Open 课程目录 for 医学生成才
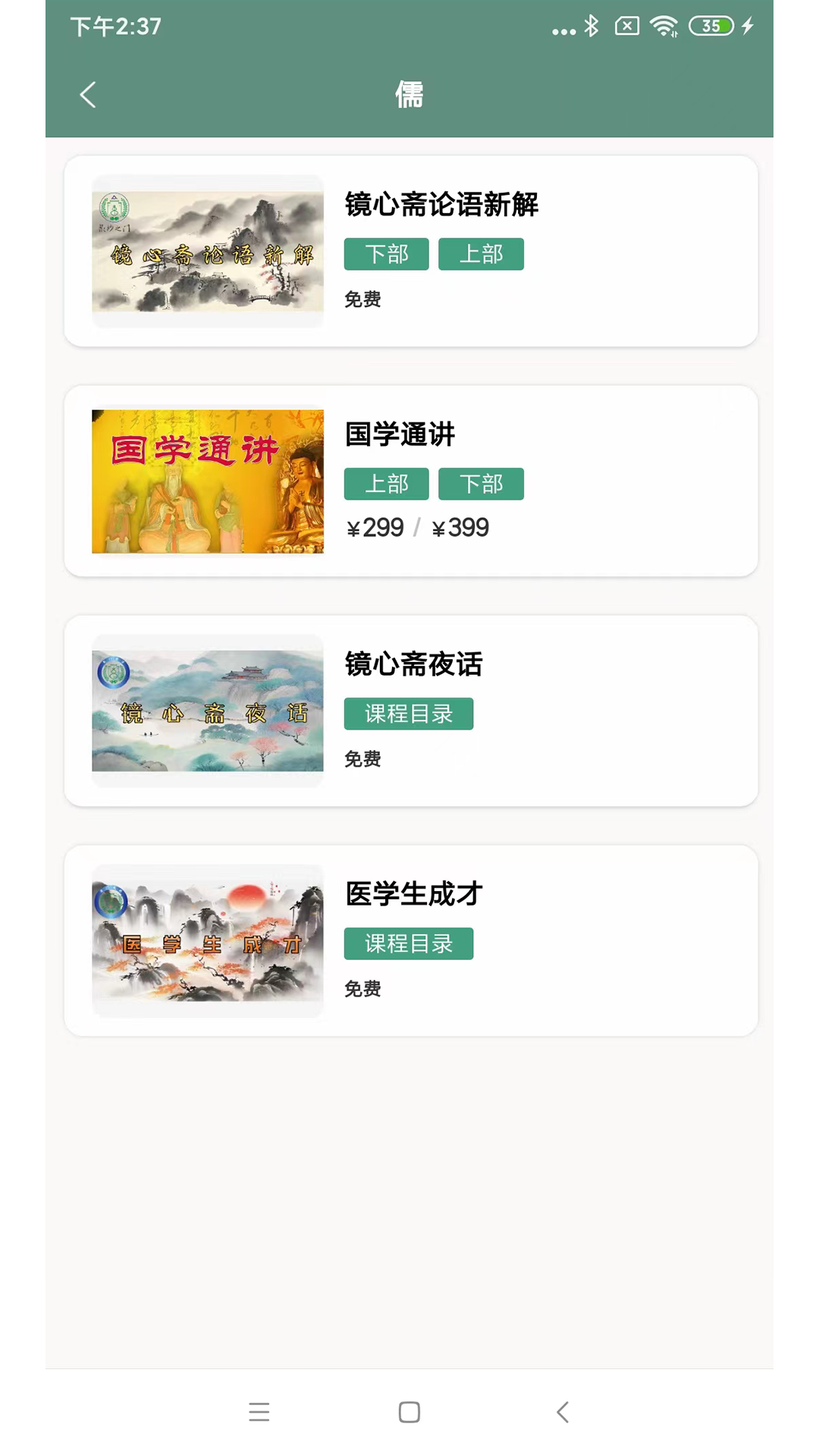Image resolution: width=819 pixels, height=1456 pixels. 409,943
